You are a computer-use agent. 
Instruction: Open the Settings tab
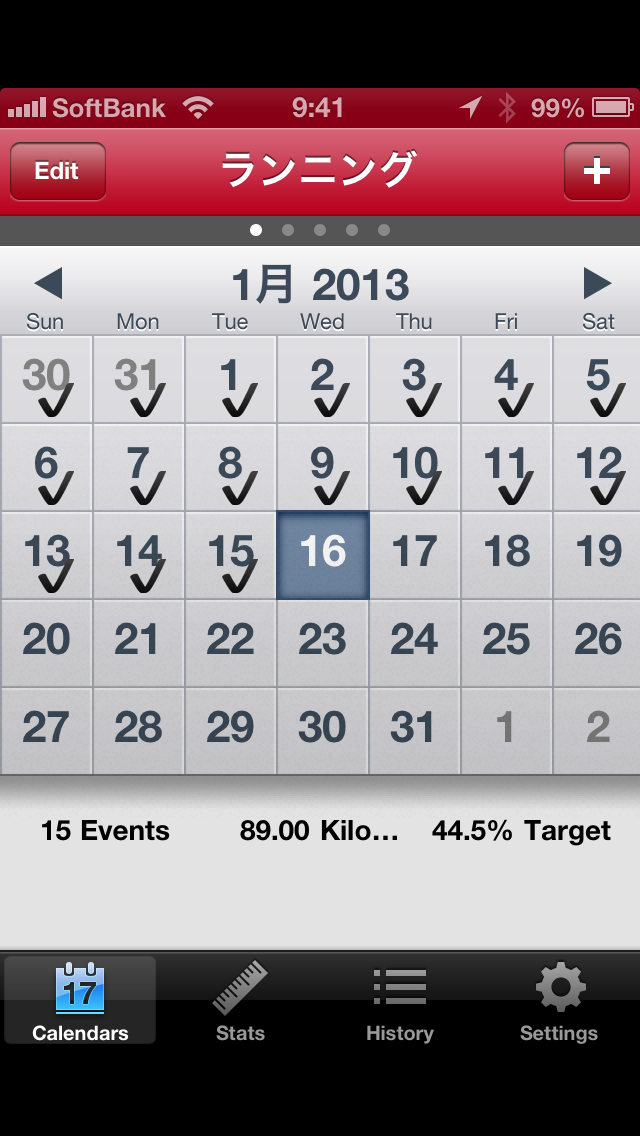click(559, 1001)
